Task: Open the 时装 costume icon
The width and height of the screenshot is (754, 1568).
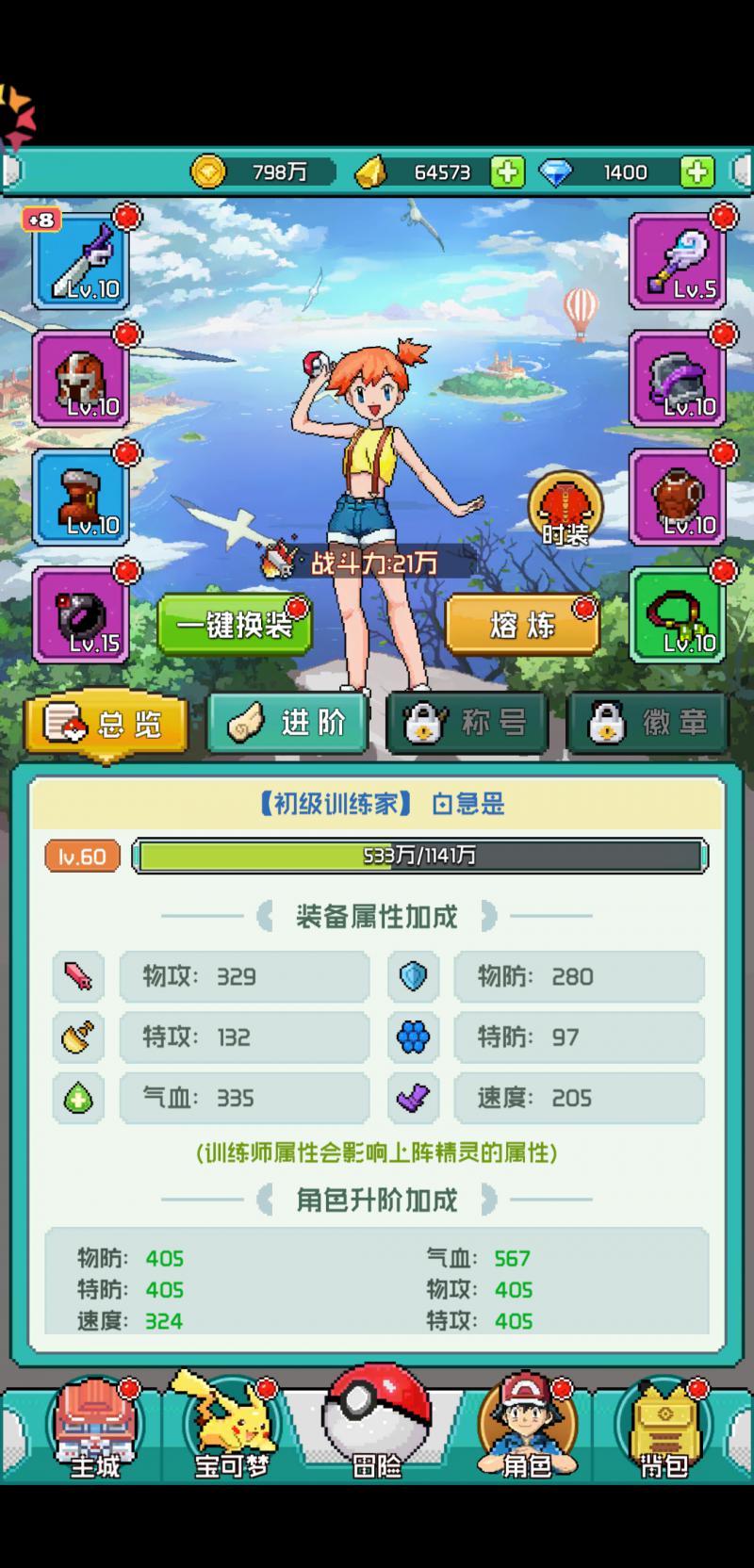Action: (565, 509)
